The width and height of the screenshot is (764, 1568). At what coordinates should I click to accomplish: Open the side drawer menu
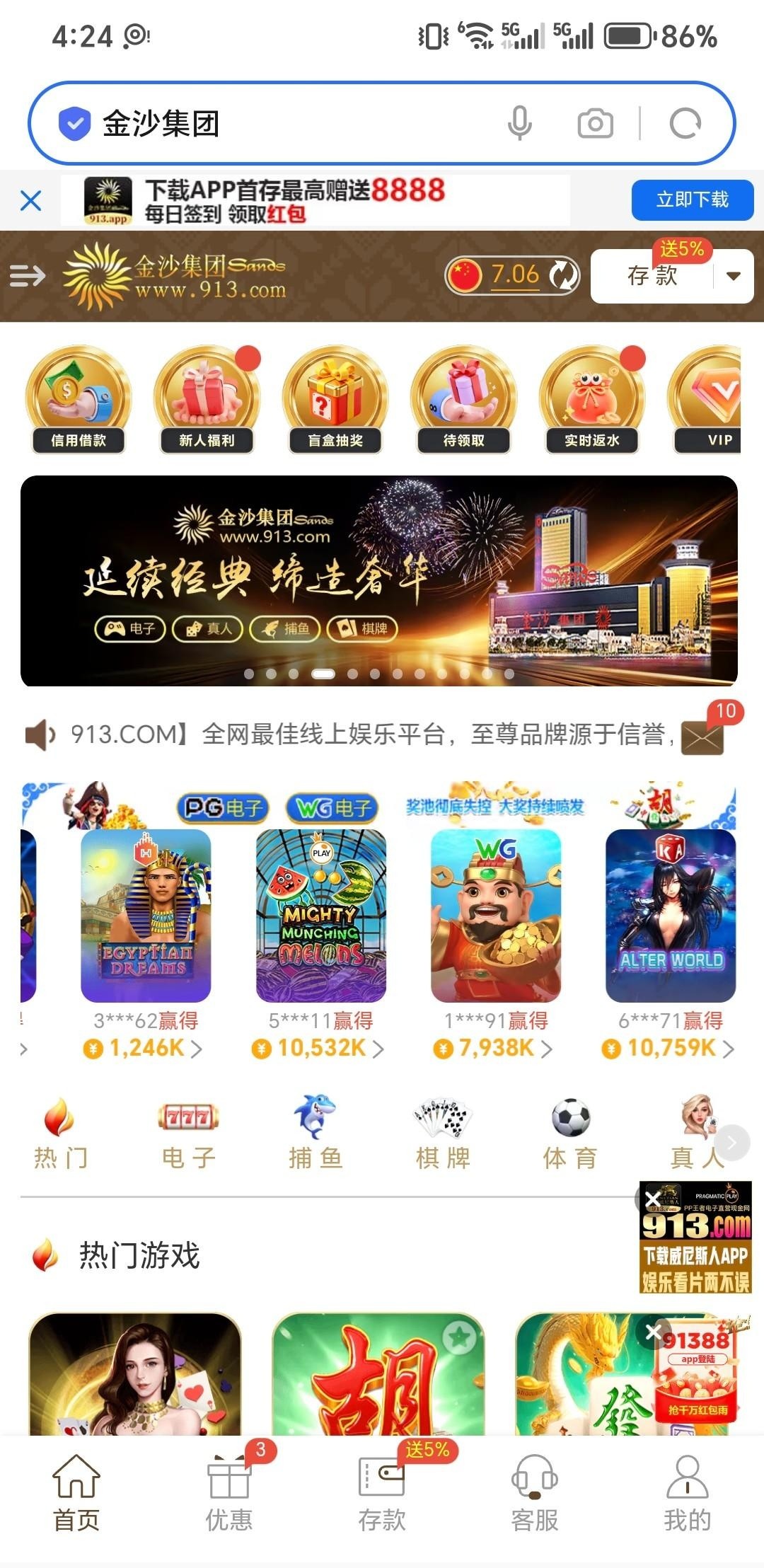pyautogui.click(x=27, y=275)
